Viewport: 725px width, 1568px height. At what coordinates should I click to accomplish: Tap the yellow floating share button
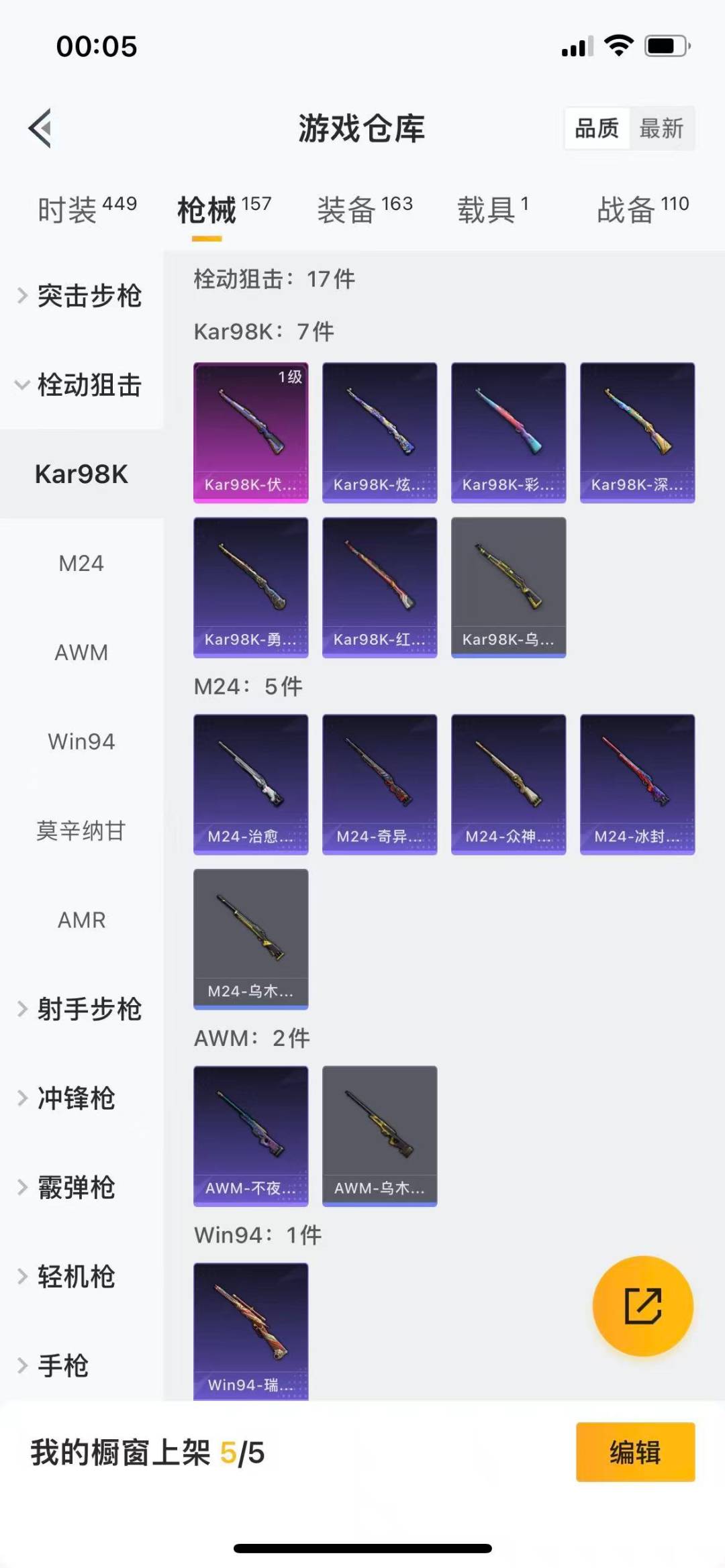(x=642, y=1306)
